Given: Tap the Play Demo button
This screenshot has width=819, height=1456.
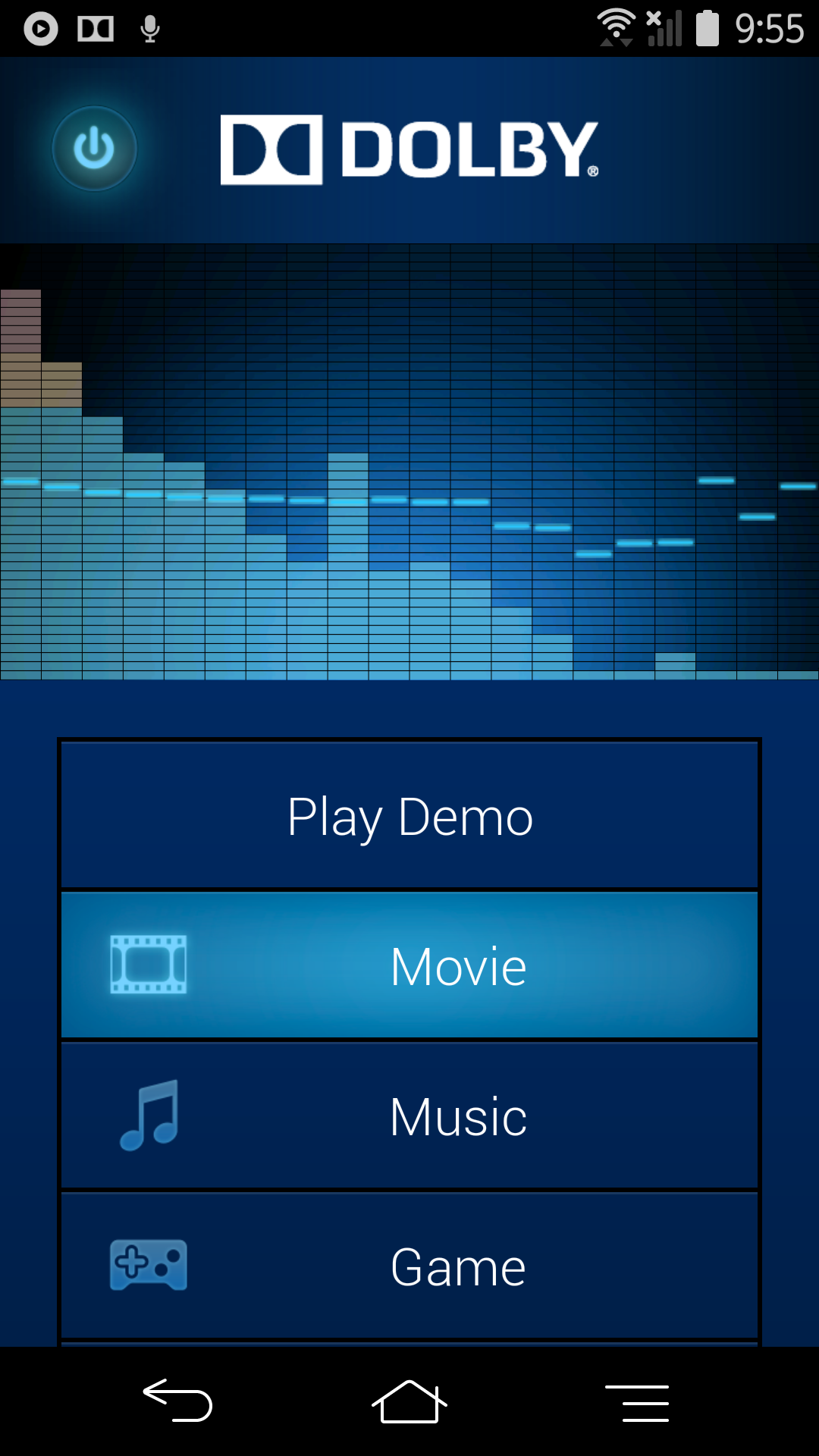Looking at the screenshot, I should pyautogui.click(x=409, y=816).
